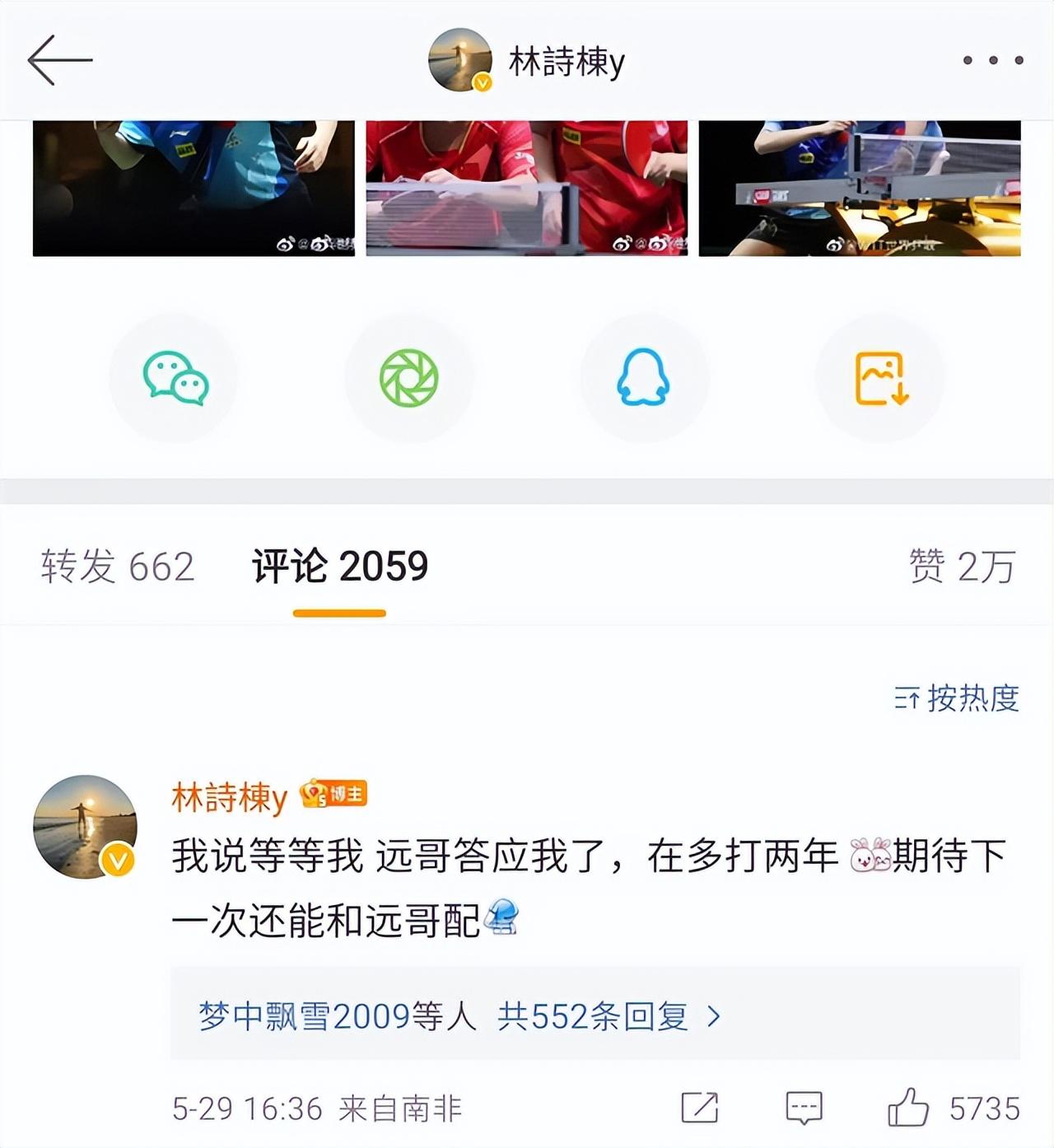Switch to the 转发 662 tab

tap(118, 567)
